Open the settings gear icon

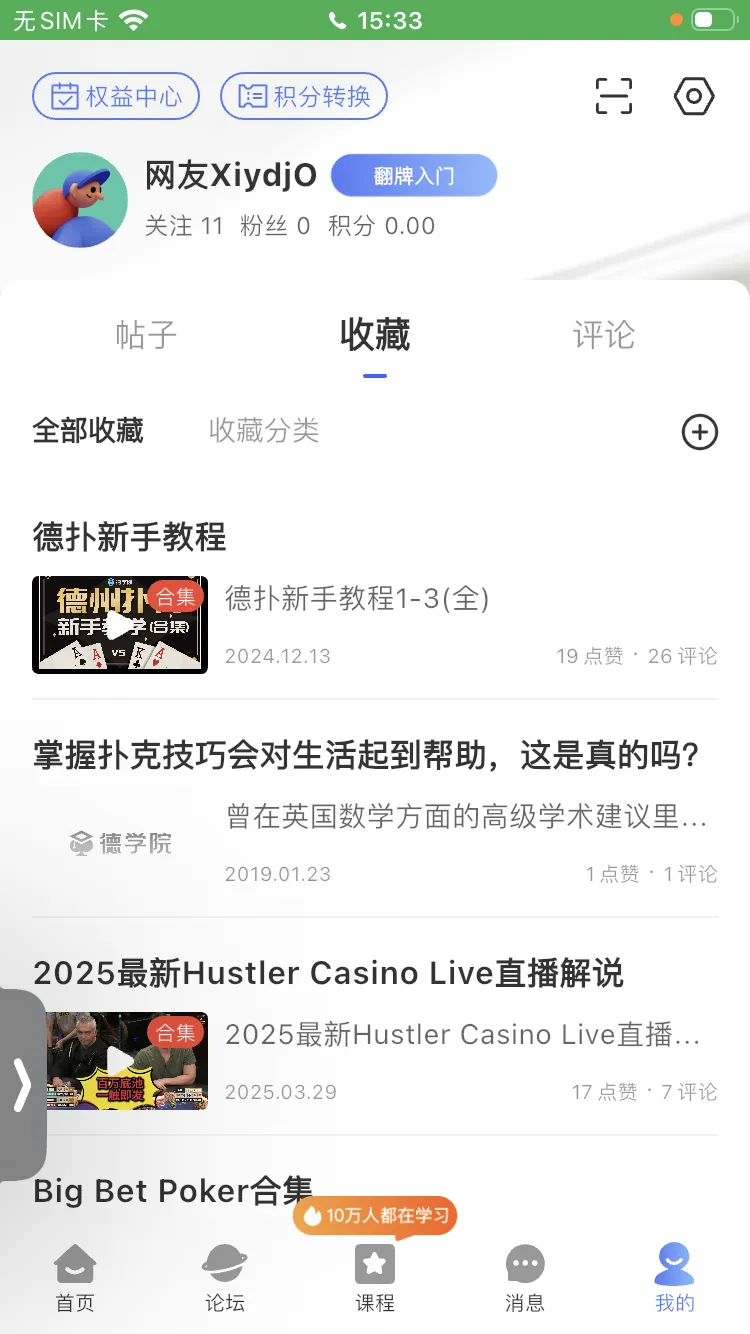pos(693,96)
